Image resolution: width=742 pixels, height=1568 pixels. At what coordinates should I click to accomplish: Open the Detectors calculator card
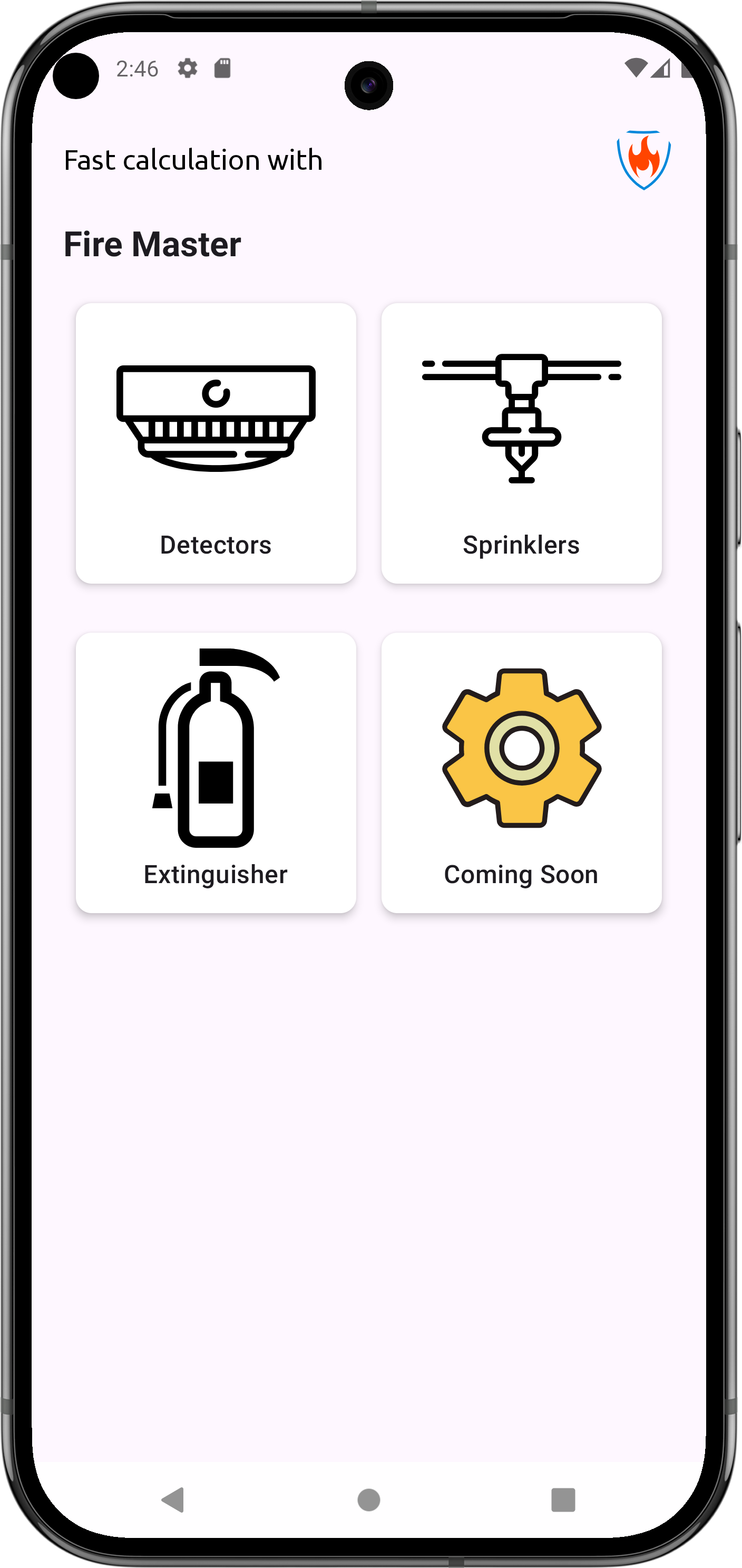[x=216, y=443]
